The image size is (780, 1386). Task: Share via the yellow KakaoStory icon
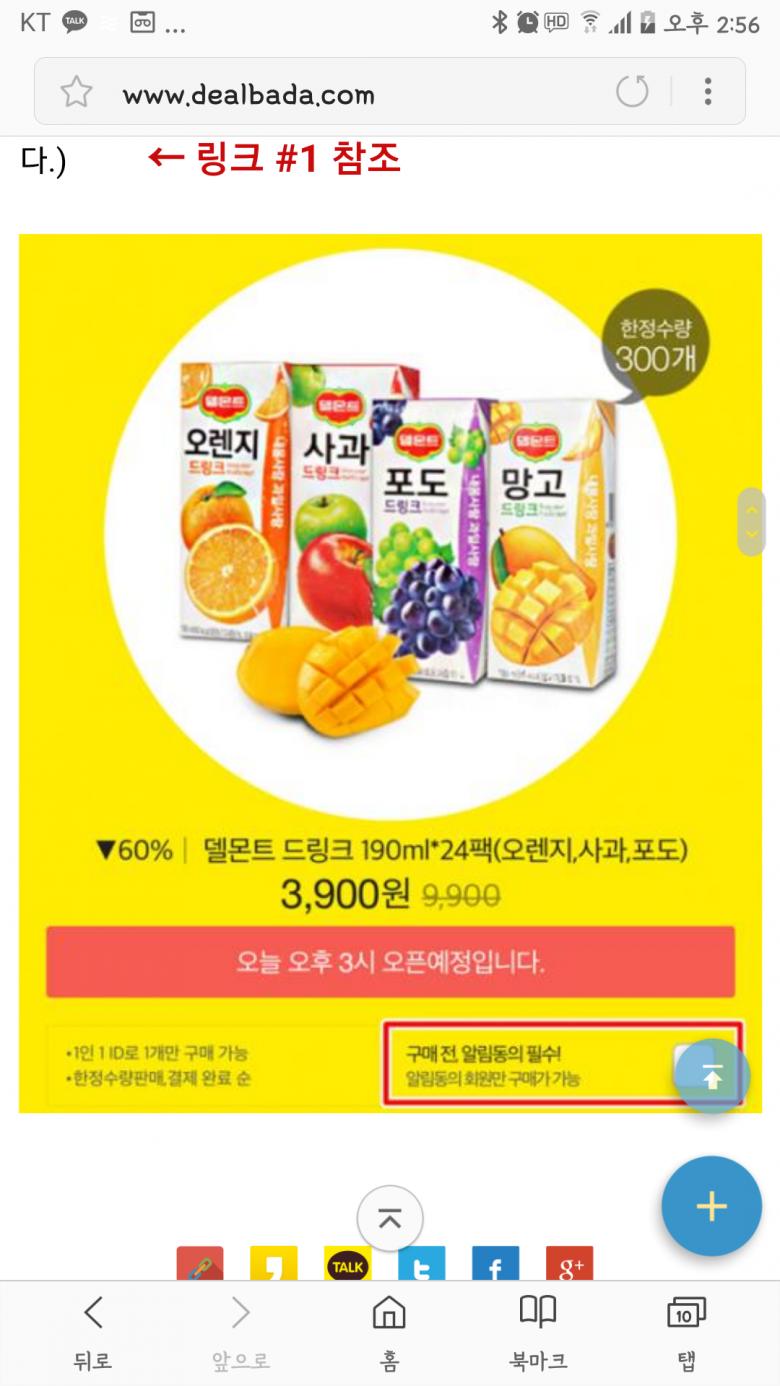(x=274, y=1264)
